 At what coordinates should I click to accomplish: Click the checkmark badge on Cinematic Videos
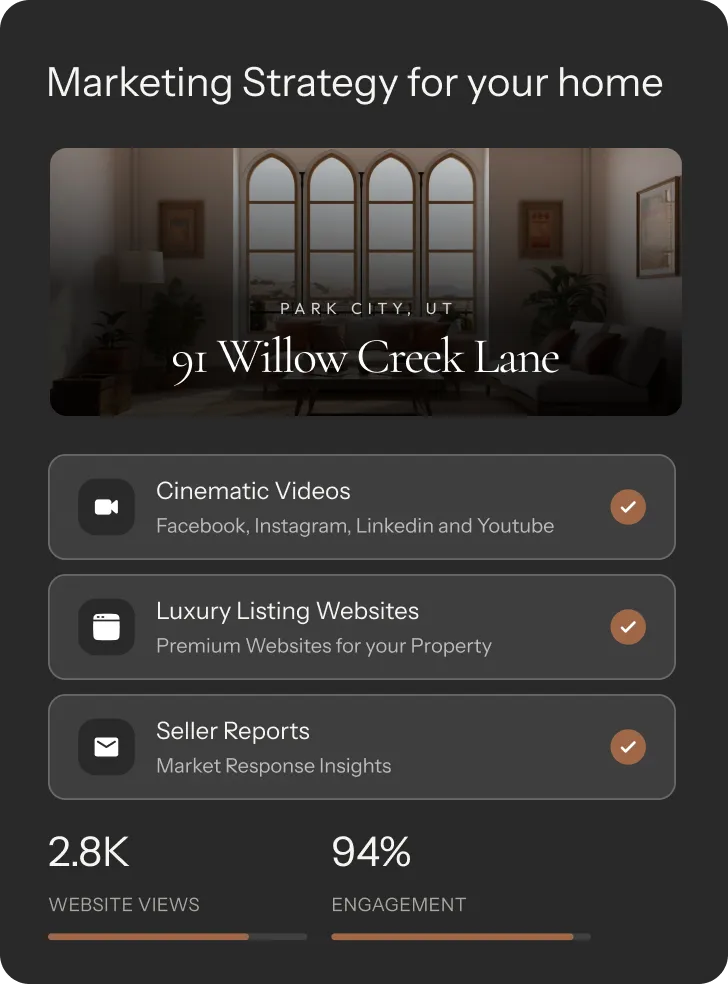click(x=628, y=507)
